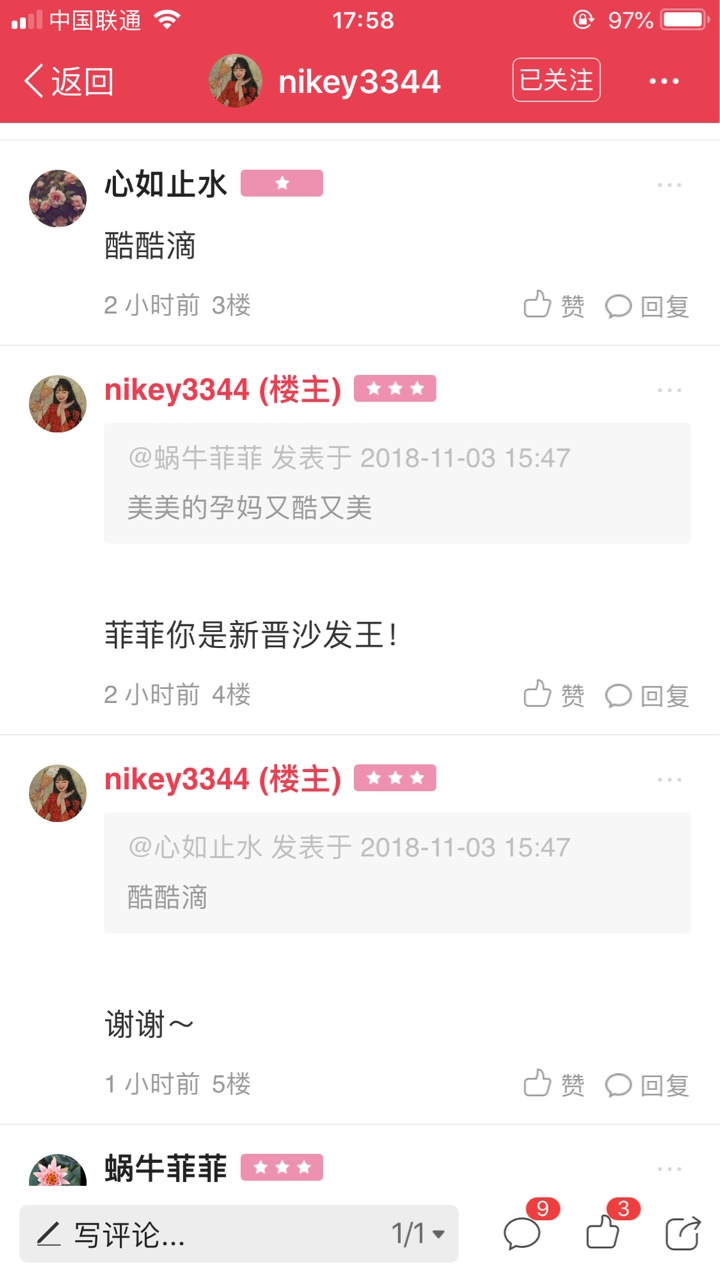Open the top bar overflow menu
The height and width of the screenshot is (1280, 720).
[664, 81]
